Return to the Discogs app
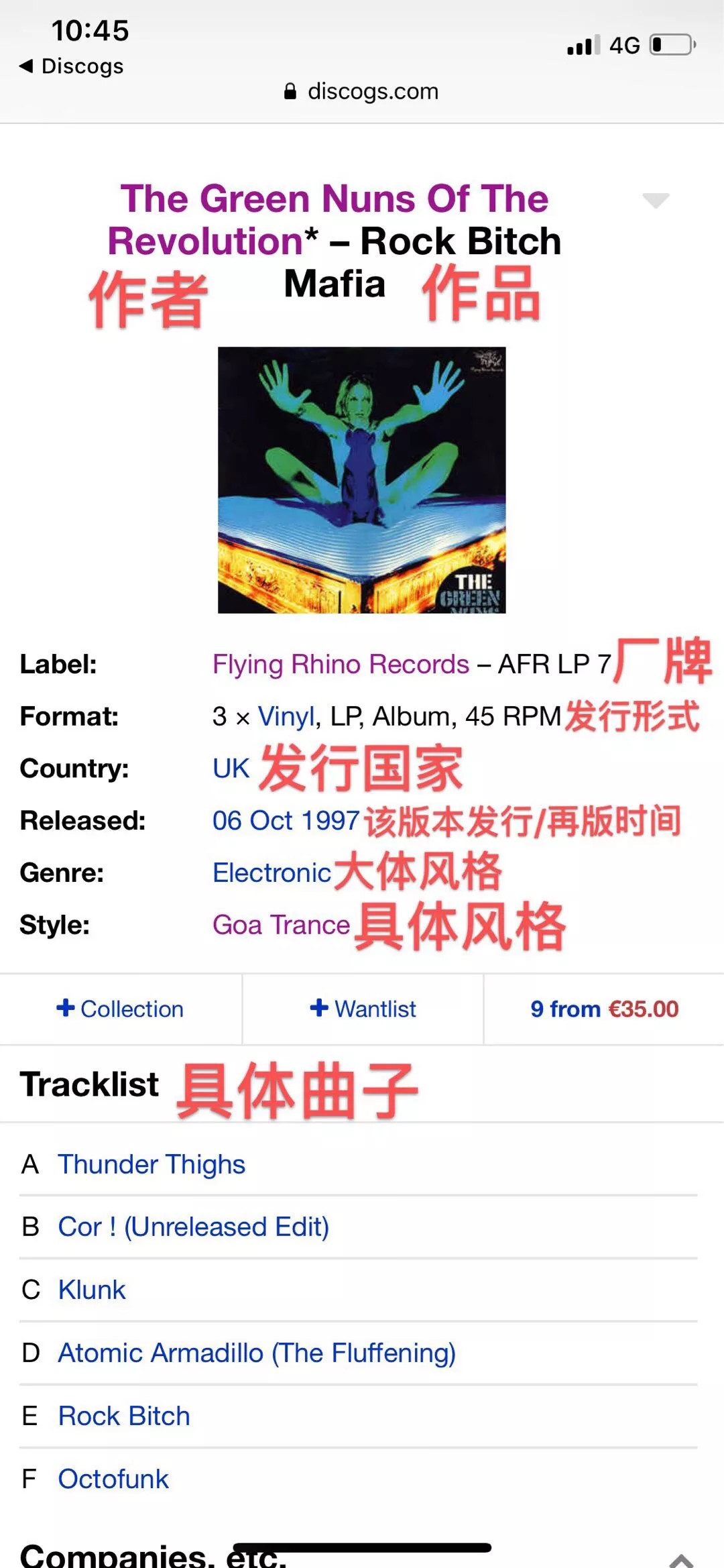Screen dimensions: 724x1568 pyautogui.click(x=72, y=66)
